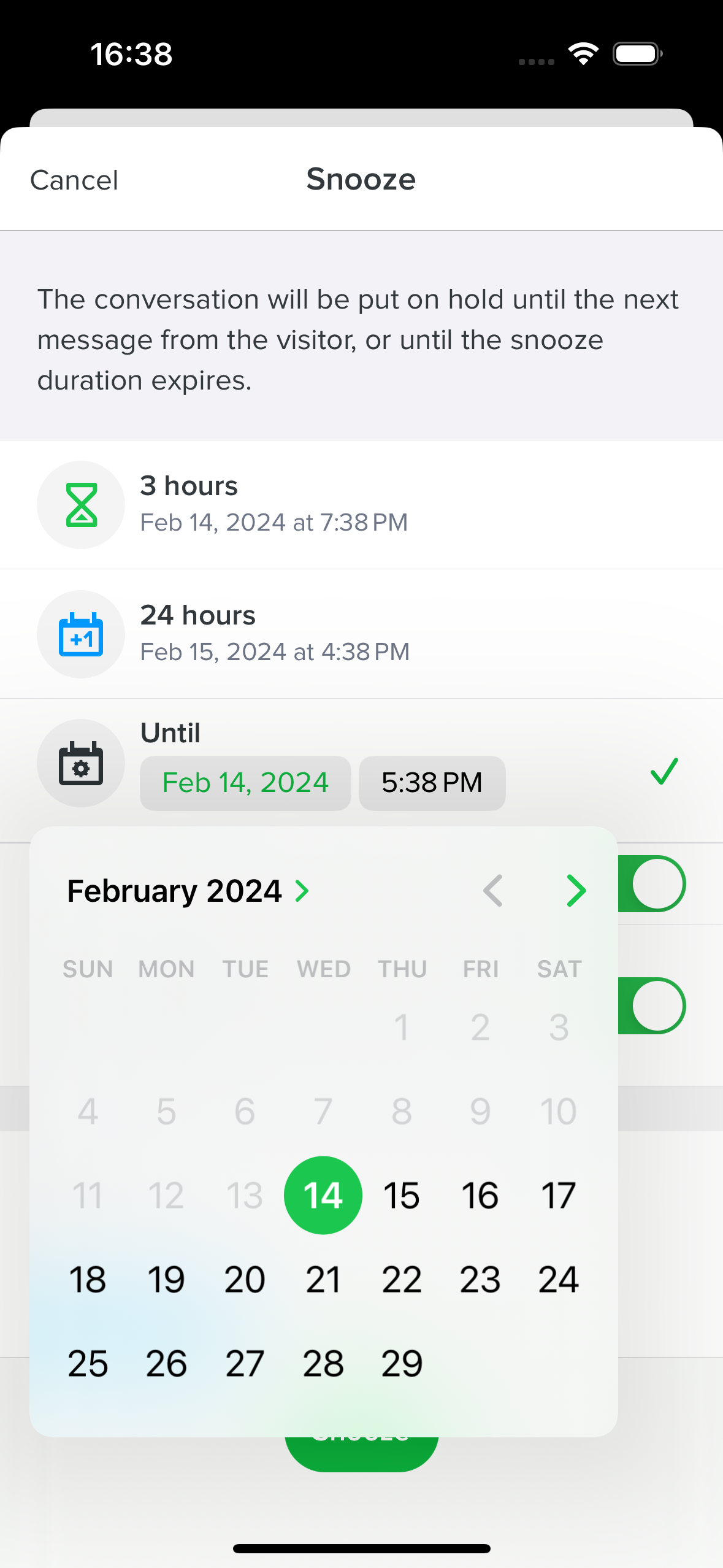
Task: Open the 5:38 PM time selector
Action: coord(432,782)
